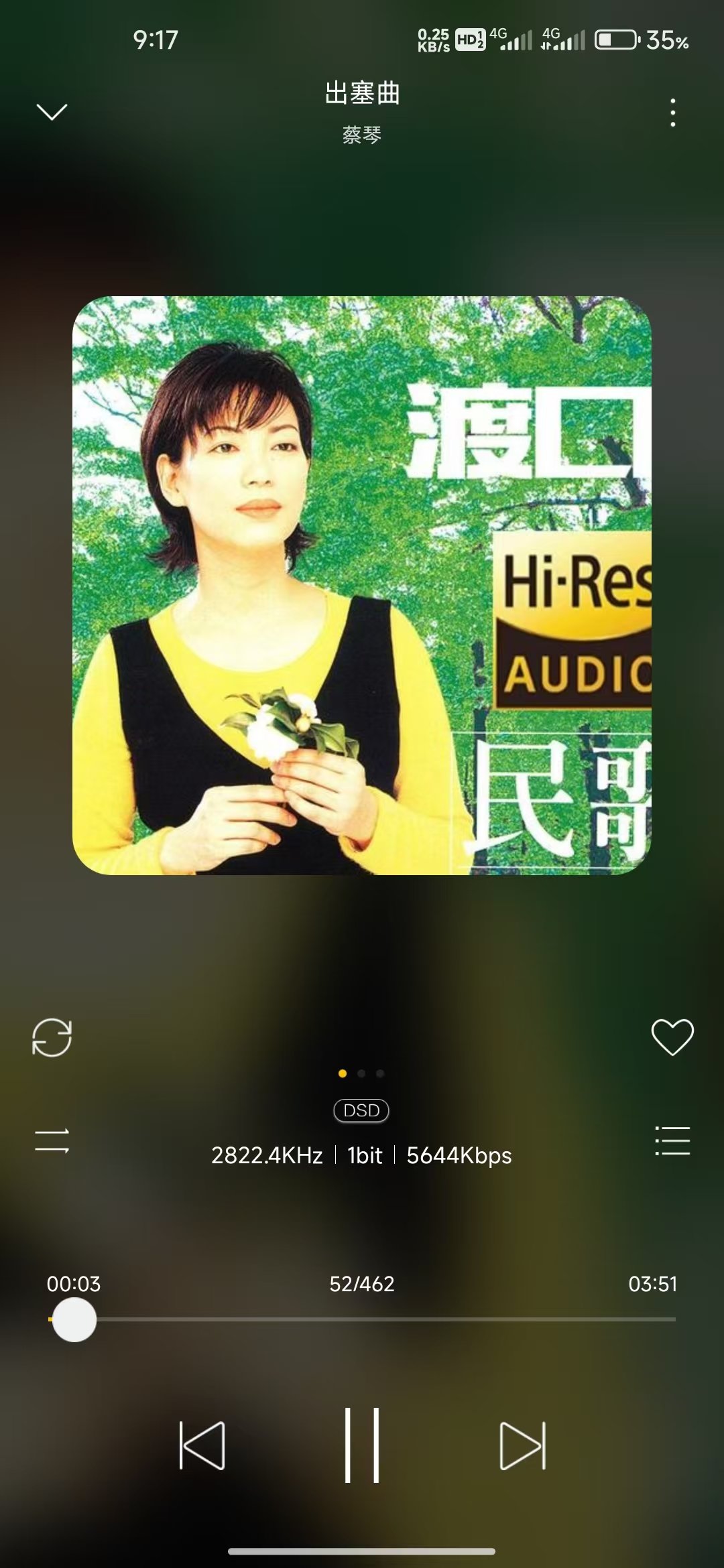Pause the current song
Viewport: 724px width, 1568px height.
point(362,1445)
